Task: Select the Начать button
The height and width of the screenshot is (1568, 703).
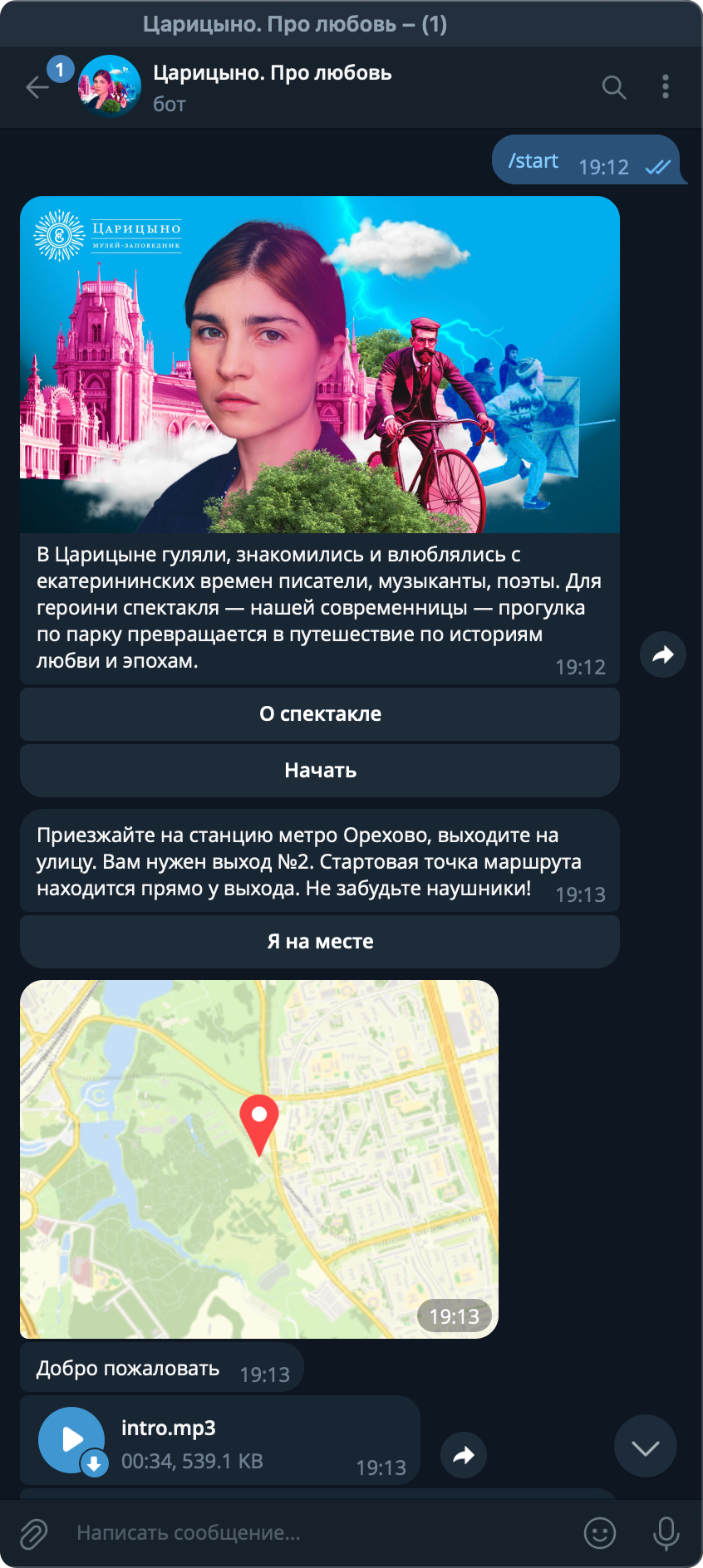Action: (x=320, y=771)
